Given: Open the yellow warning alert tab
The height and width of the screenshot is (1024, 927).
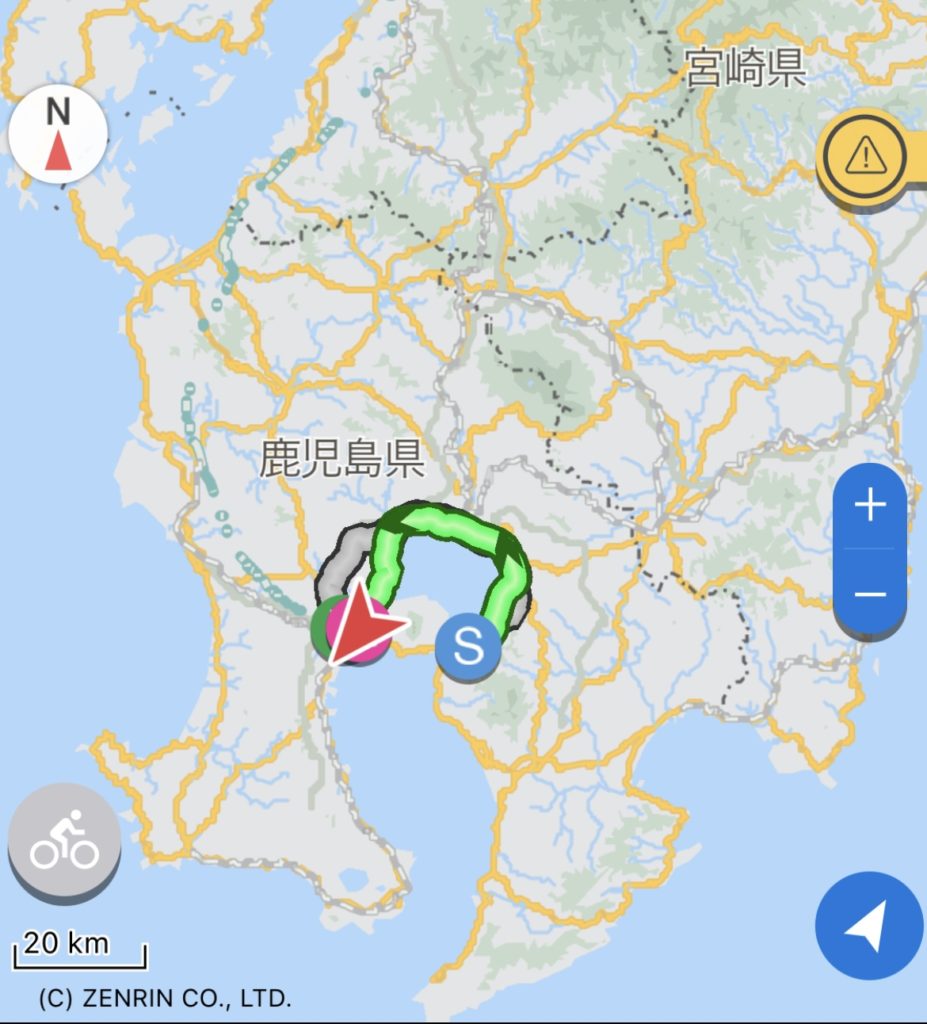Looking at the screenshot, I should coord(864,157).
